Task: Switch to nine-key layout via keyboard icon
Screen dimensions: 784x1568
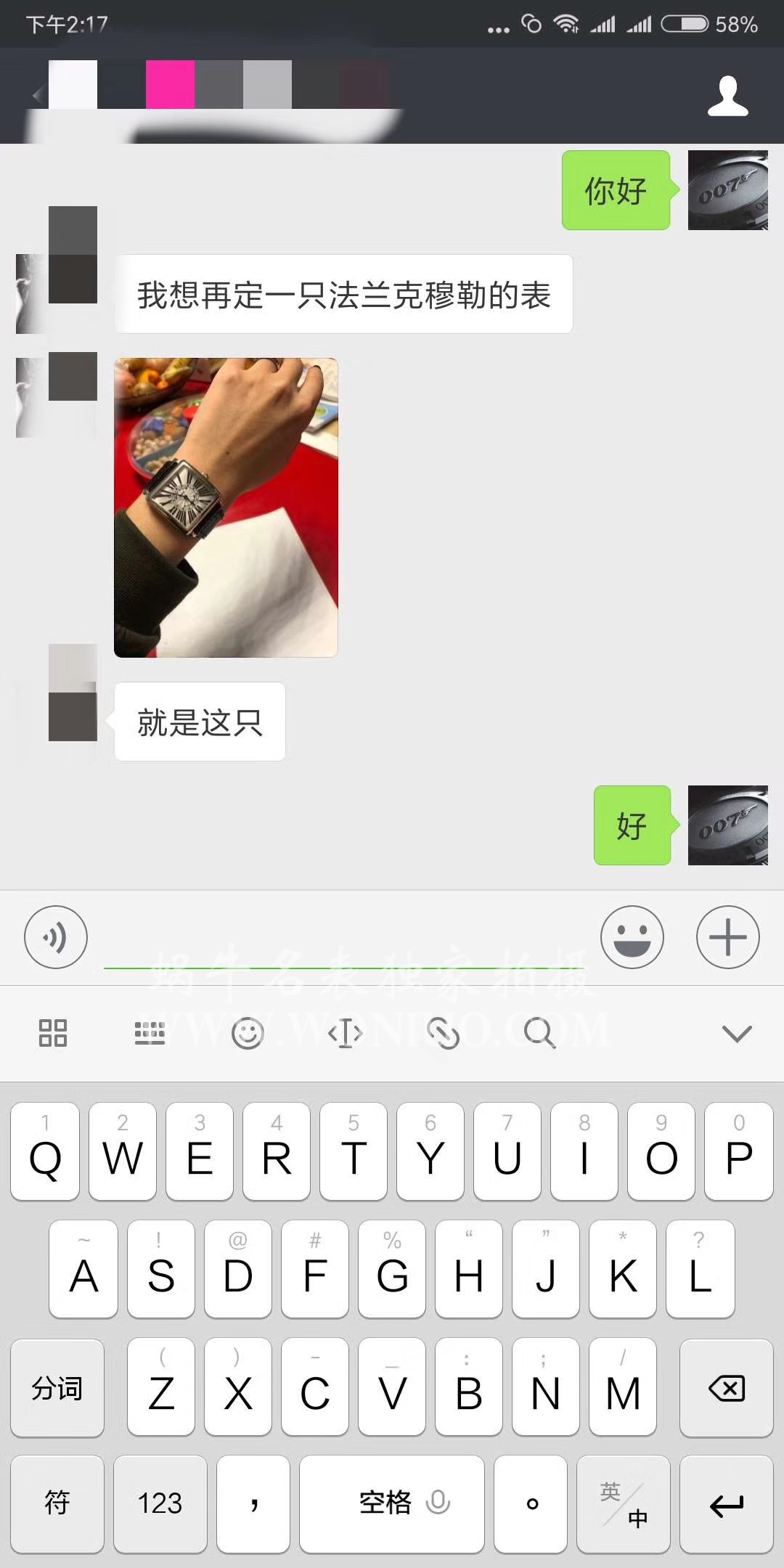Action: [150, 1034]
